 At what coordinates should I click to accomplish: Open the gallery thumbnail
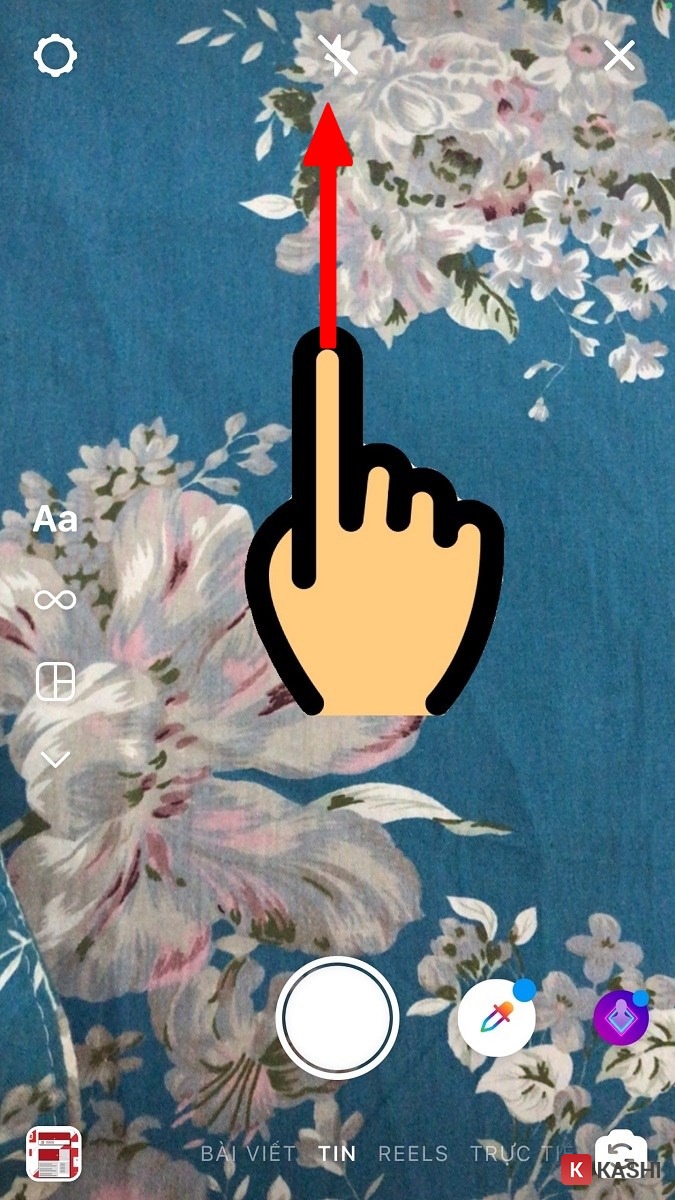click(x=54, y=1152)
